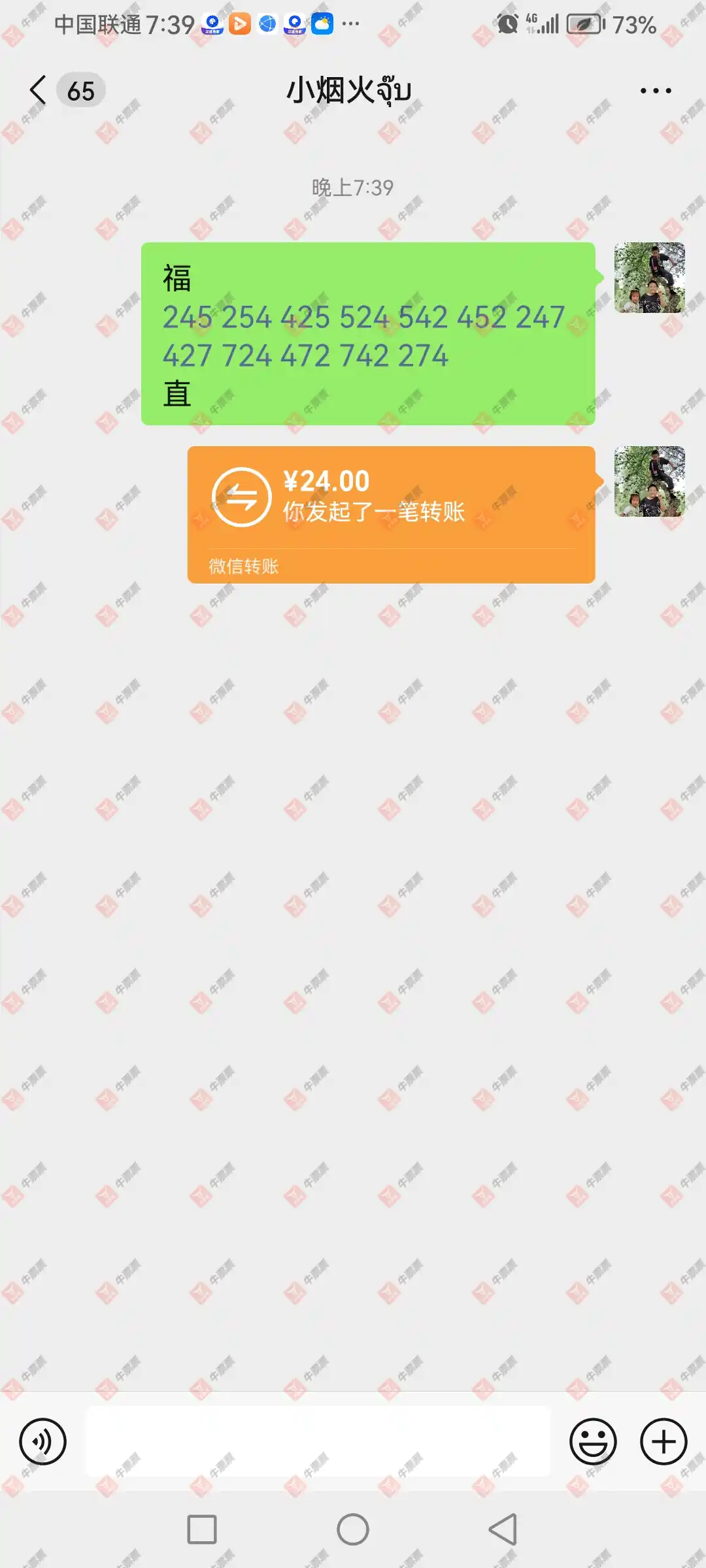The height and width of the screenshot is (1568, 706).
Task: Tap the avatar next to the transfer
Action: click(x=649, y=482)
